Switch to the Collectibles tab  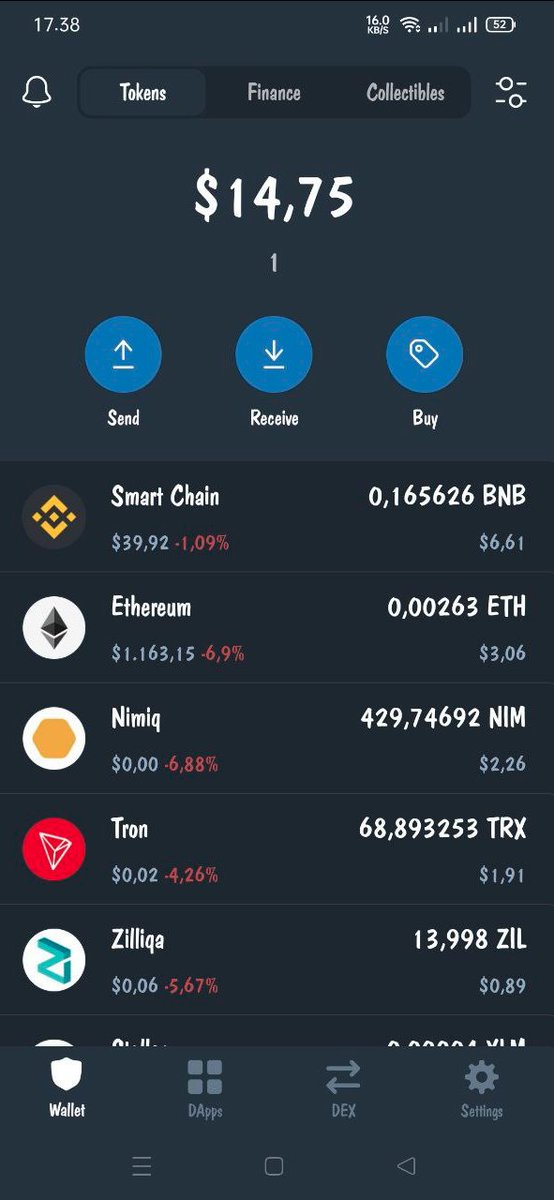tap(405, 93)
